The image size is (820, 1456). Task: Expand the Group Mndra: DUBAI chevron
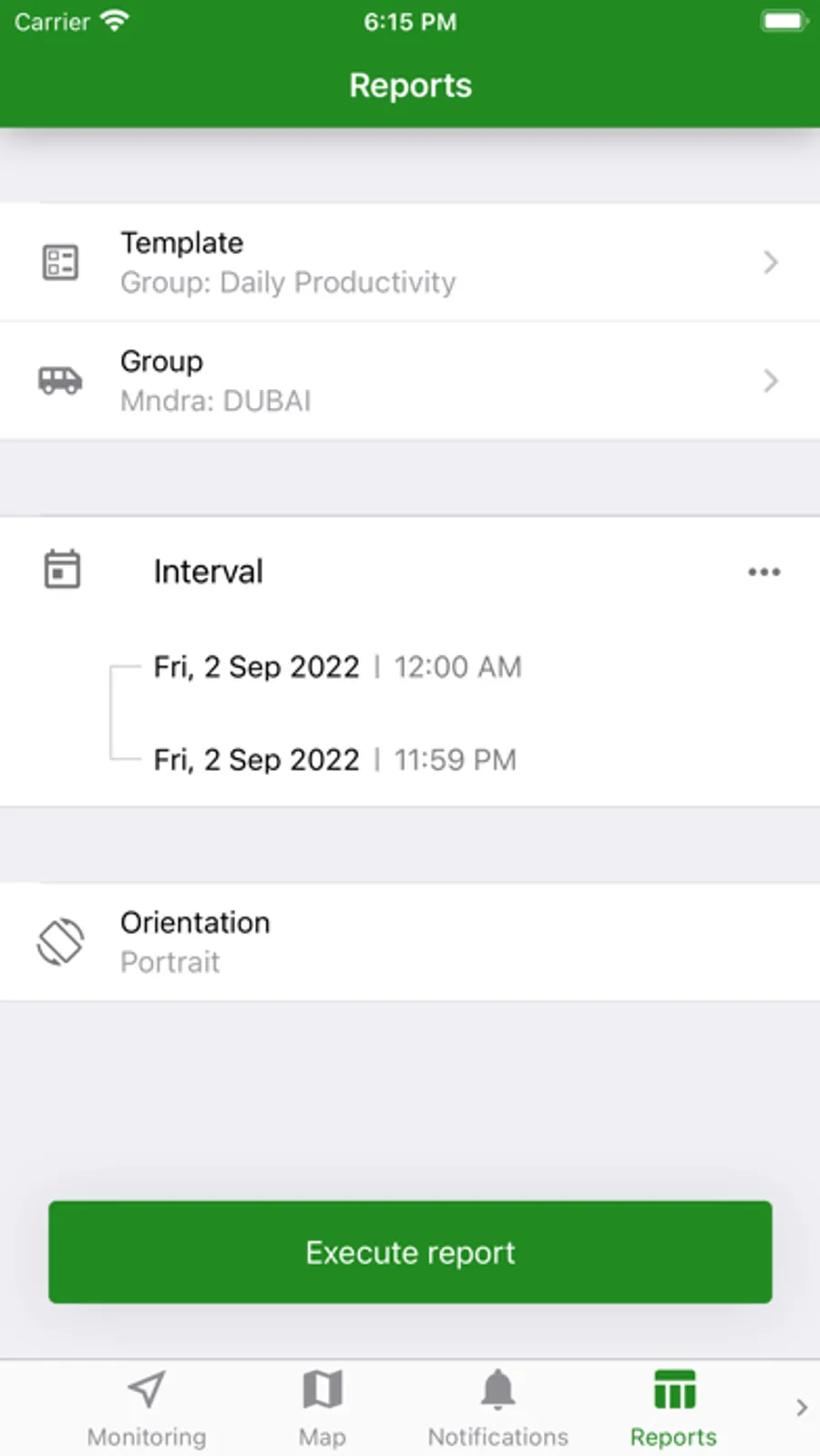771,380
